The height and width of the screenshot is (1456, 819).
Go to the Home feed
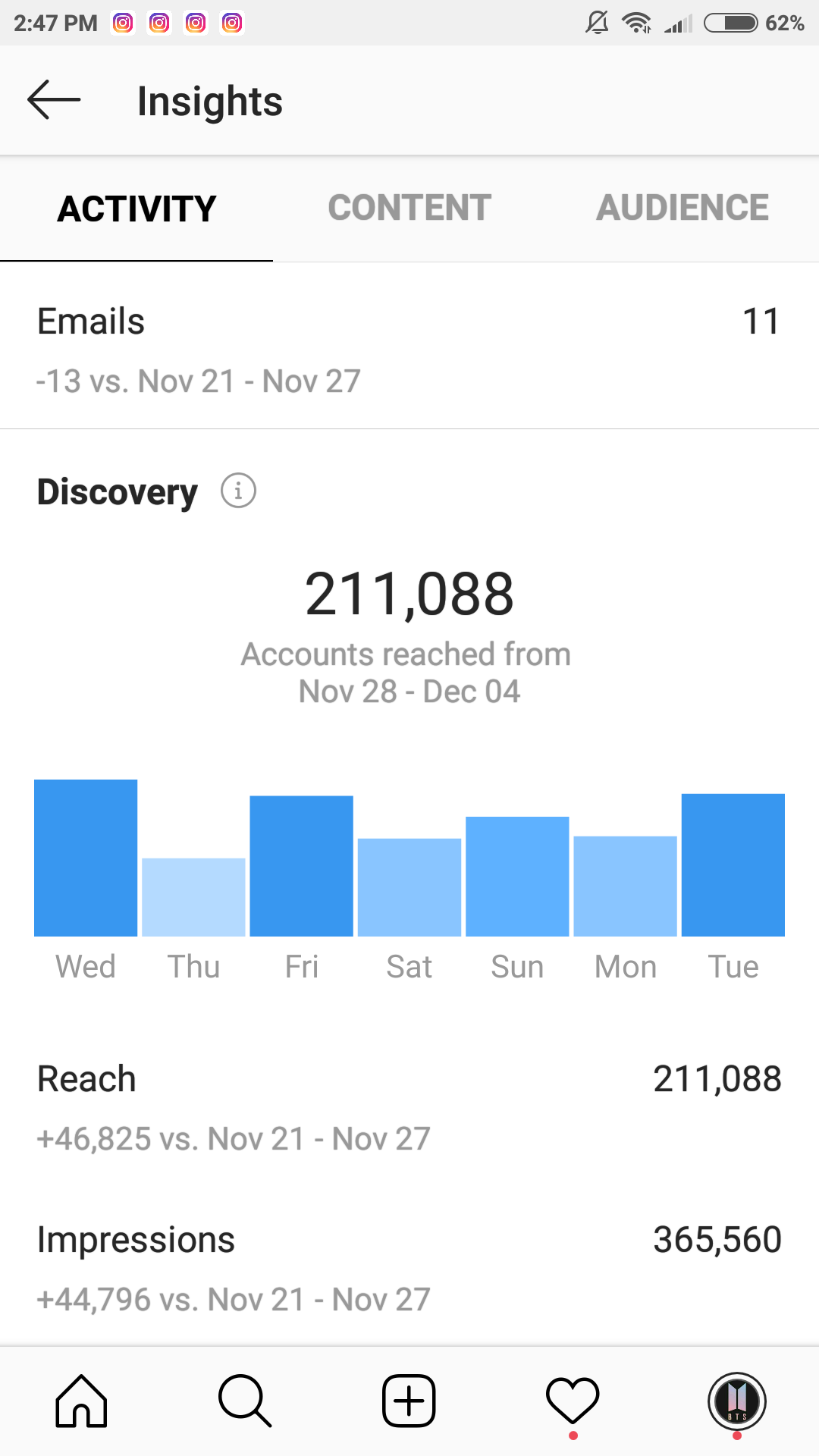click(81, 1401)
